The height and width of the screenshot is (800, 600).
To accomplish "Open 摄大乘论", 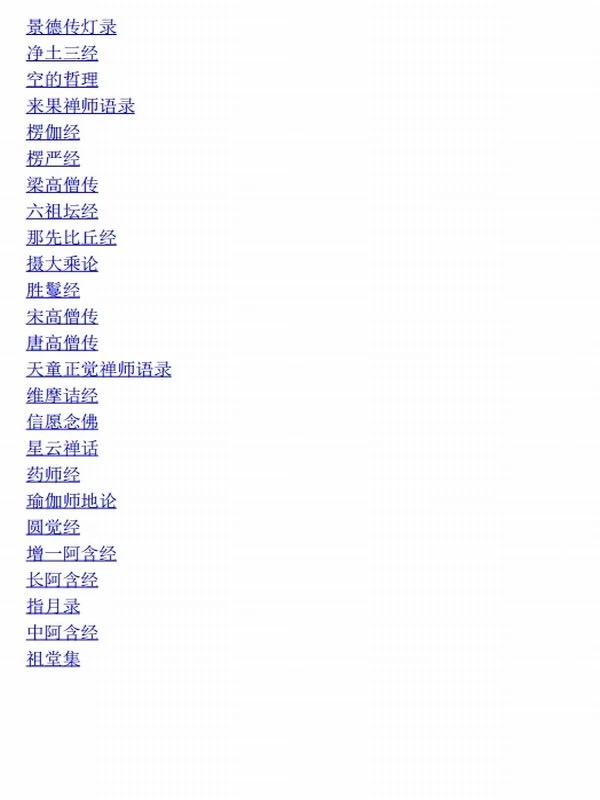I will pyautogui.click(x=62, y=264).
